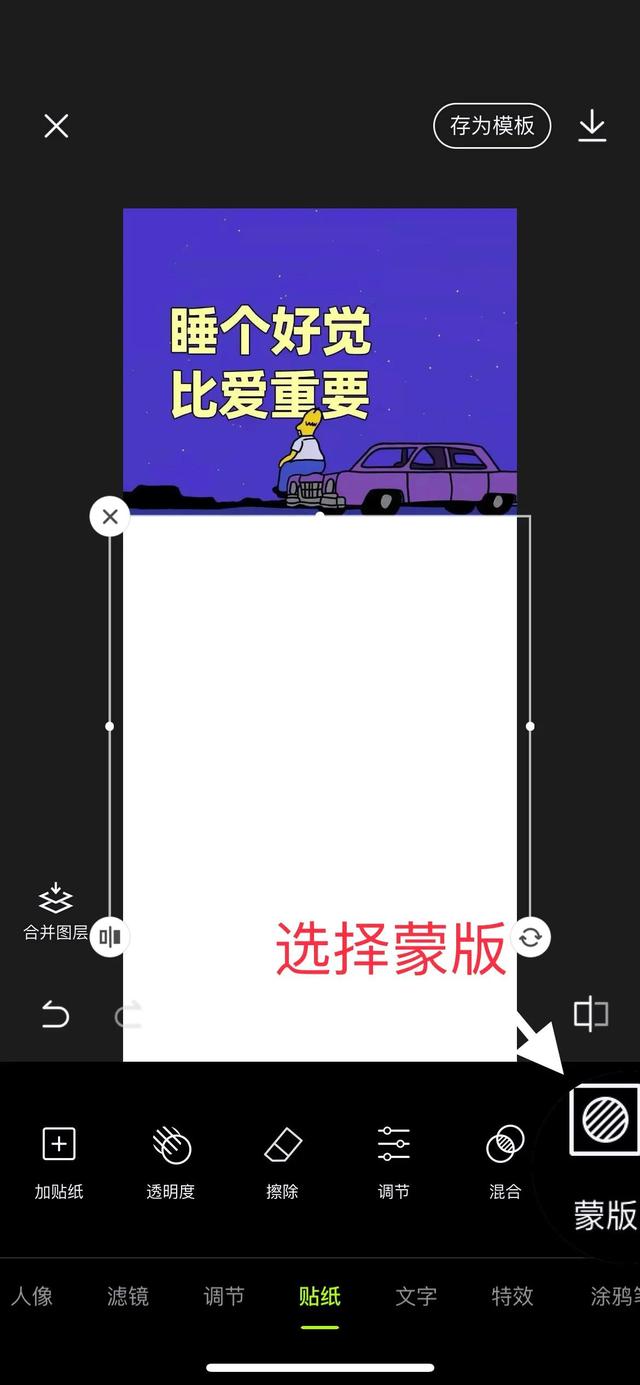Open the 透明度 tool
Viewport: 640px width, 1385px height.
pyautogui.click(x=171, y=1160)
